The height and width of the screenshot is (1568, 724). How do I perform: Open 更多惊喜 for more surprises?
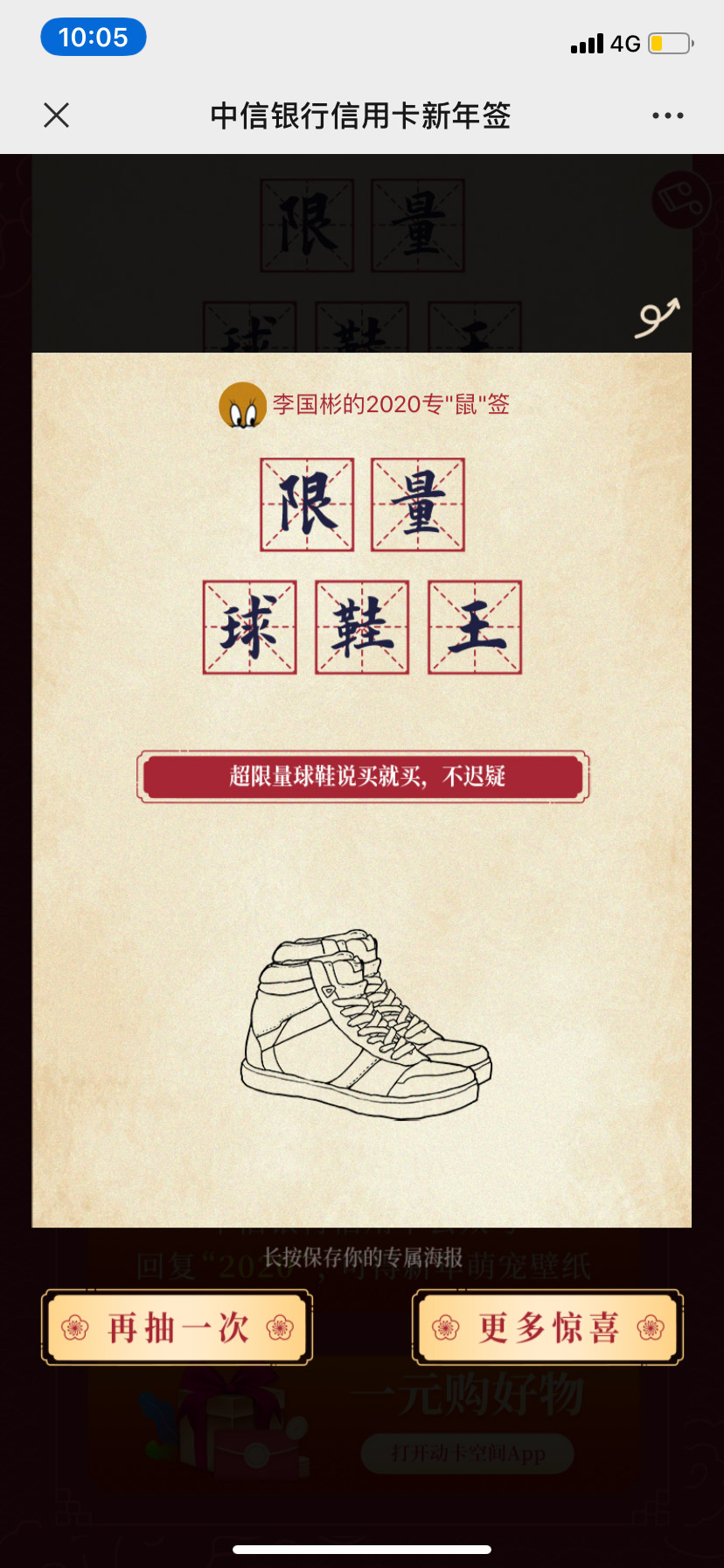(x=547, y=1327)
